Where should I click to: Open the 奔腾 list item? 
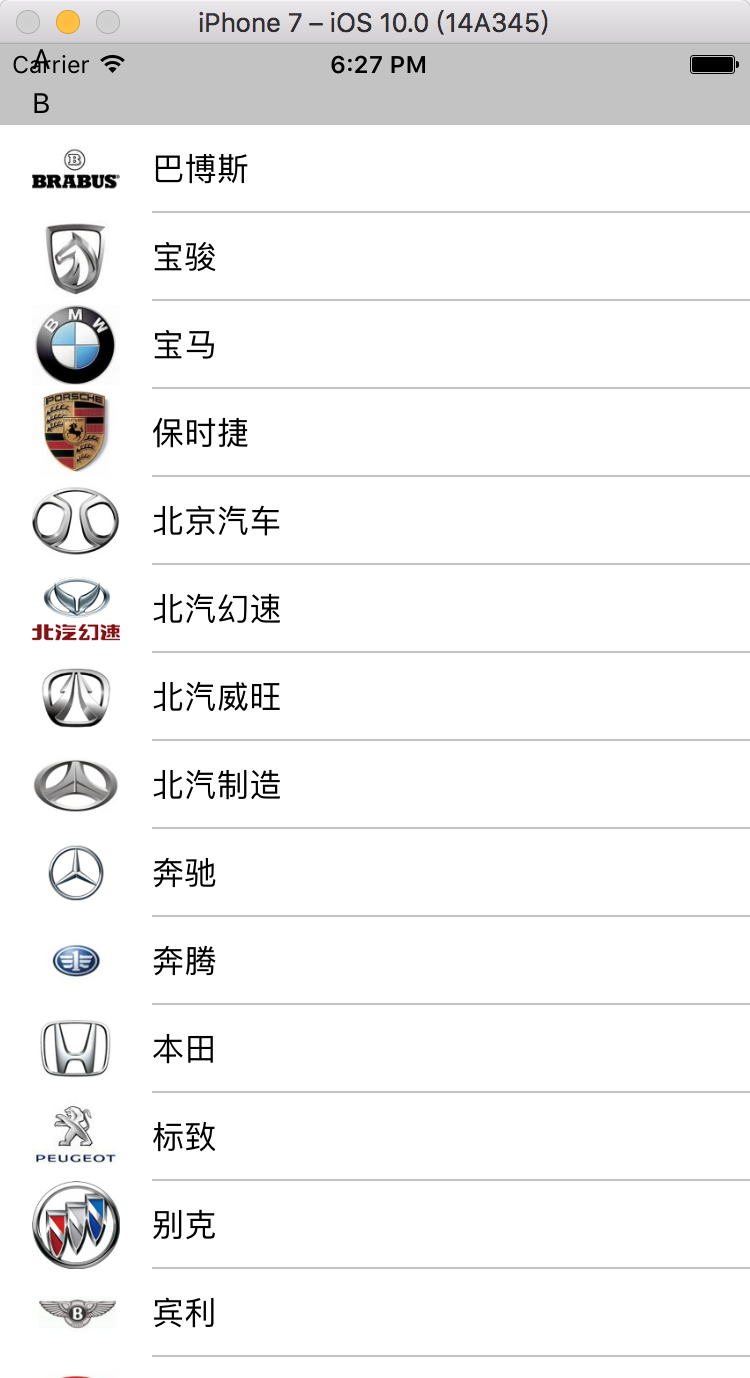click(185, 961)
